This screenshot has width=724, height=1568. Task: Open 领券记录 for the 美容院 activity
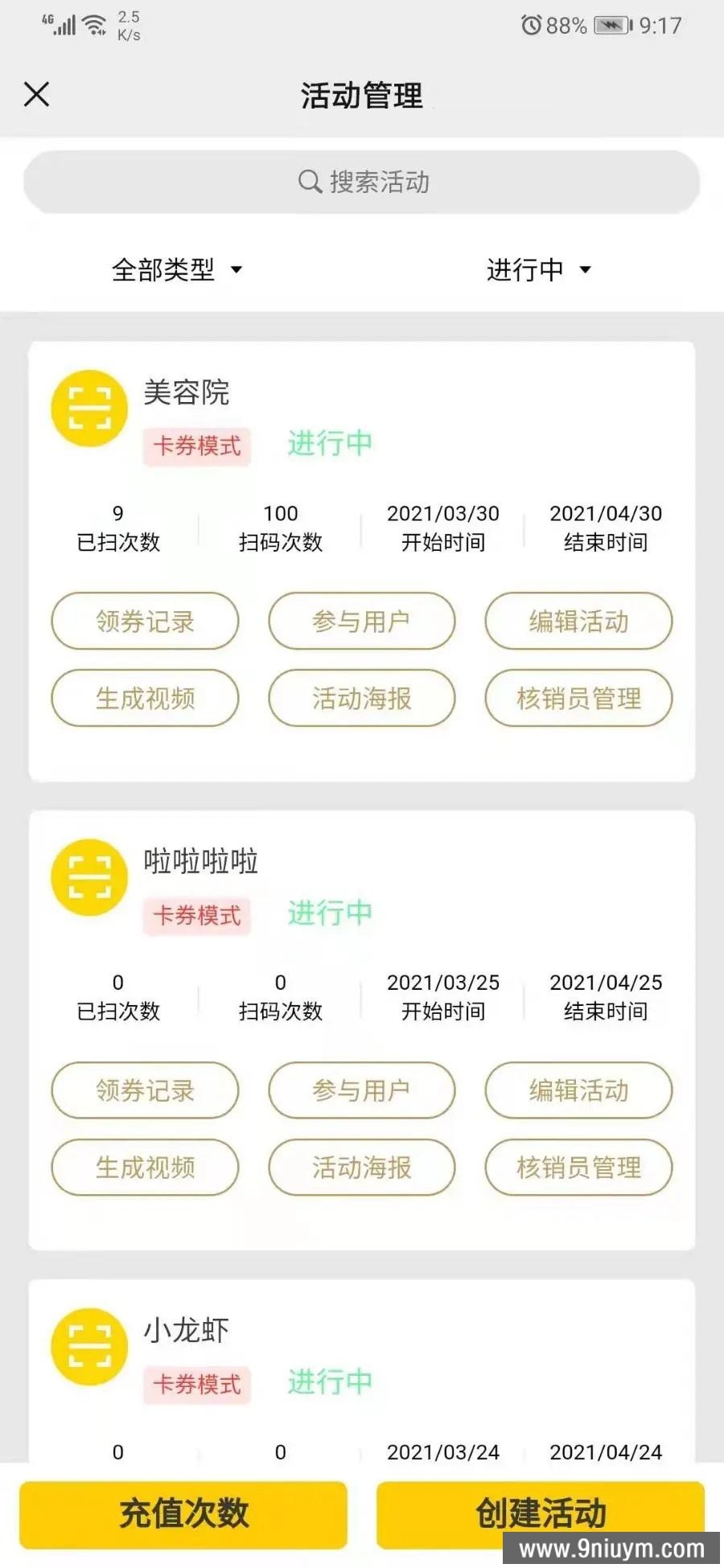[x=145, y=621]
